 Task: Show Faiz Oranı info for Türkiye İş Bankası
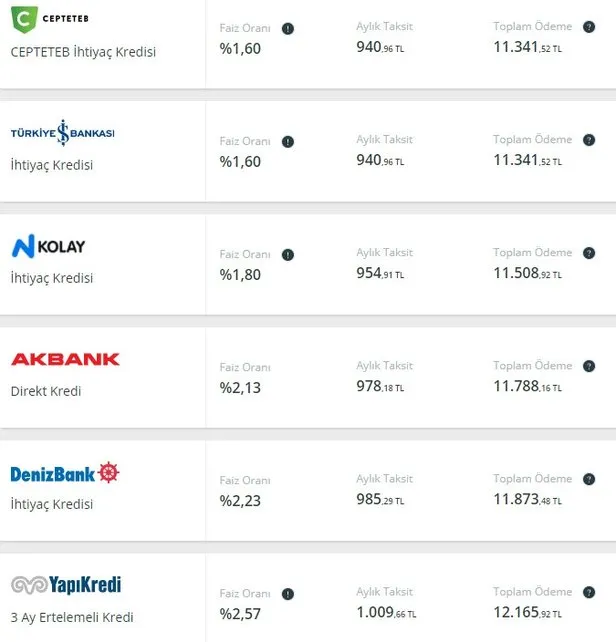[x=288, y=142]
